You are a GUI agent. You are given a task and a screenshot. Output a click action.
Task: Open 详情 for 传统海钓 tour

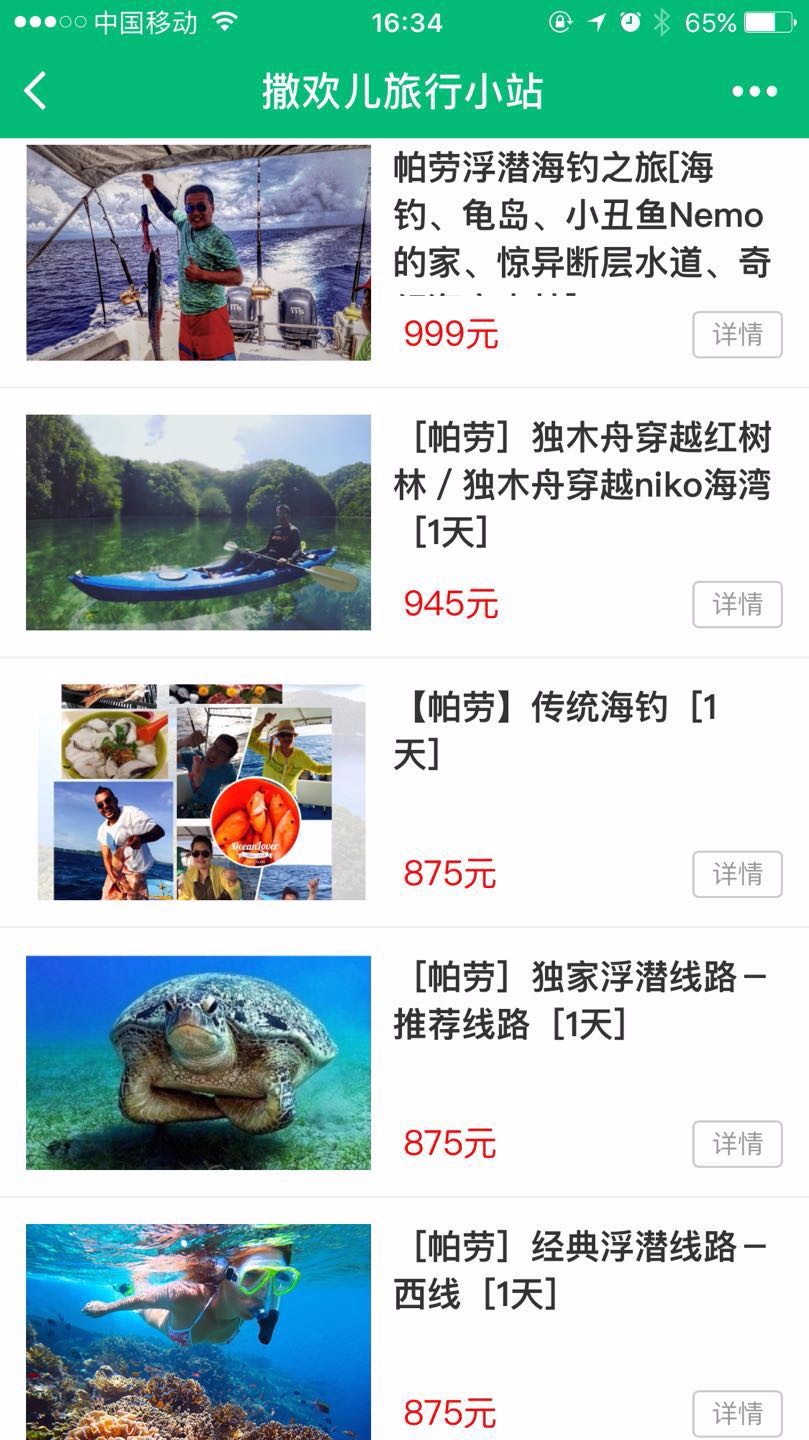pyautogui.click(x=737, y=874)
